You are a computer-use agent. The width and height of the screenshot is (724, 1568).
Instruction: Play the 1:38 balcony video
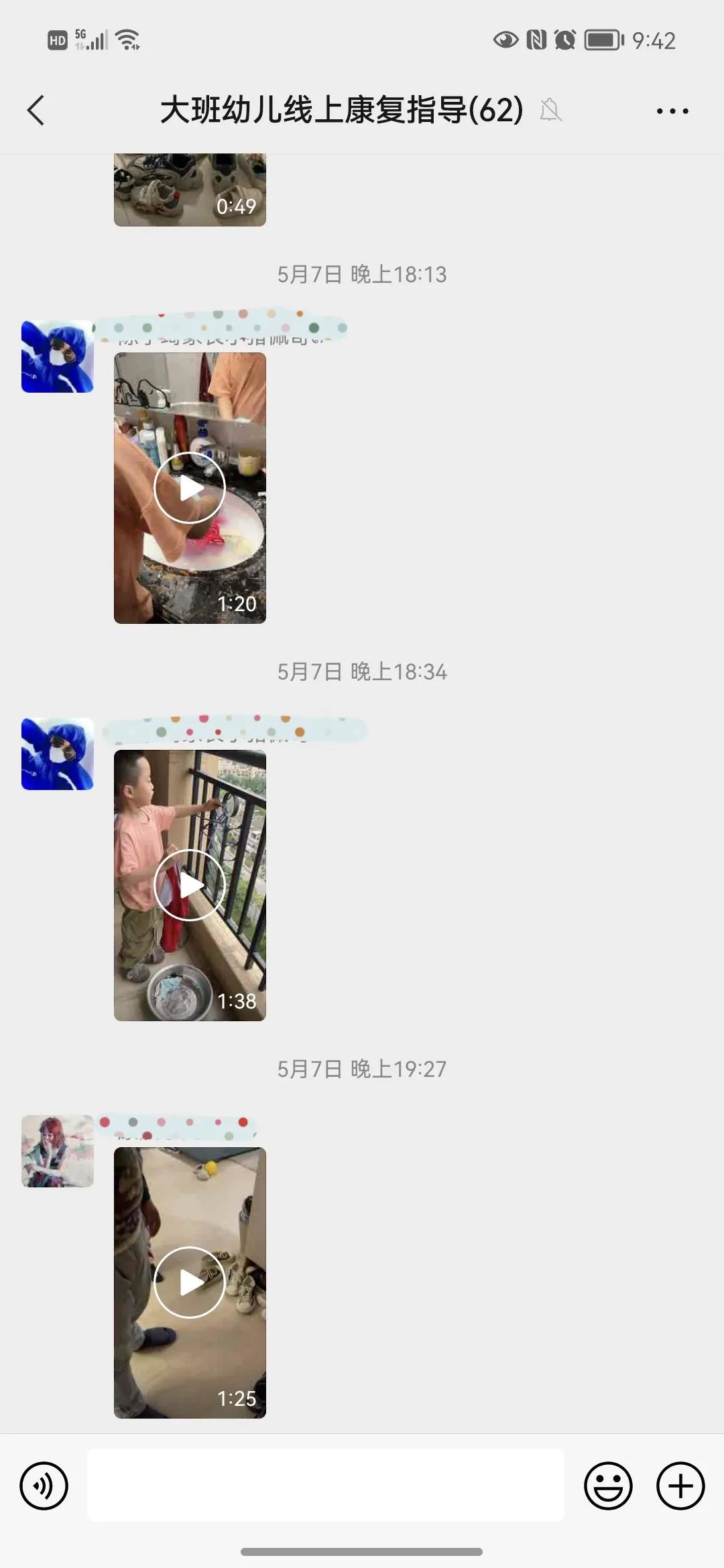[x=190, y=885]
